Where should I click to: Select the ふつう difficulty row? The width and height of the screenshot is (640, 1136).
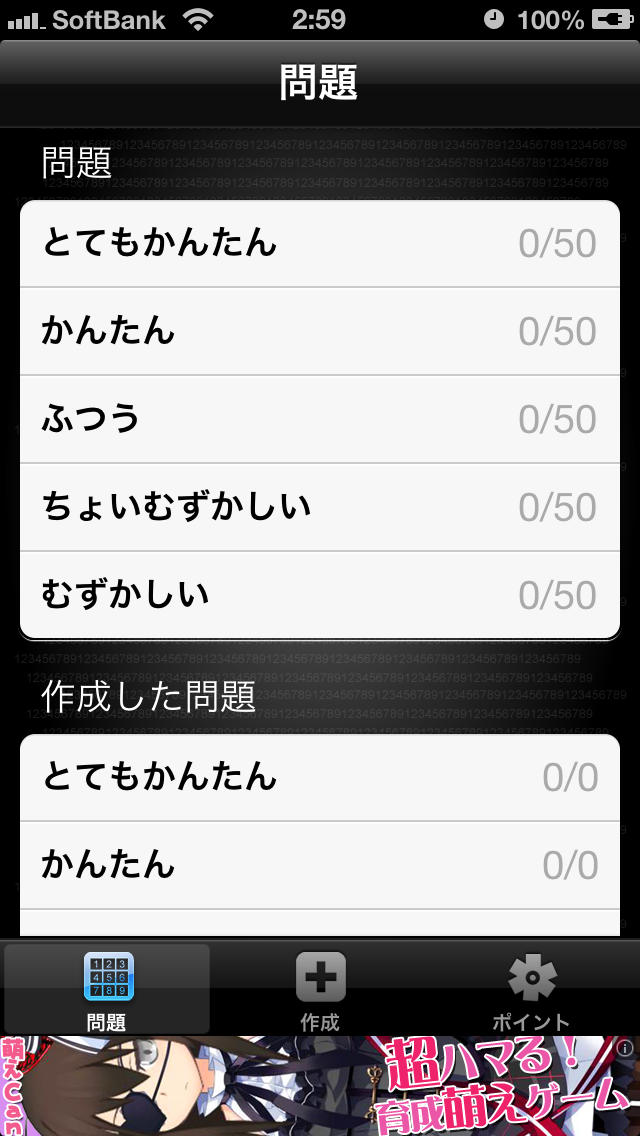click(x=320, y=419)
